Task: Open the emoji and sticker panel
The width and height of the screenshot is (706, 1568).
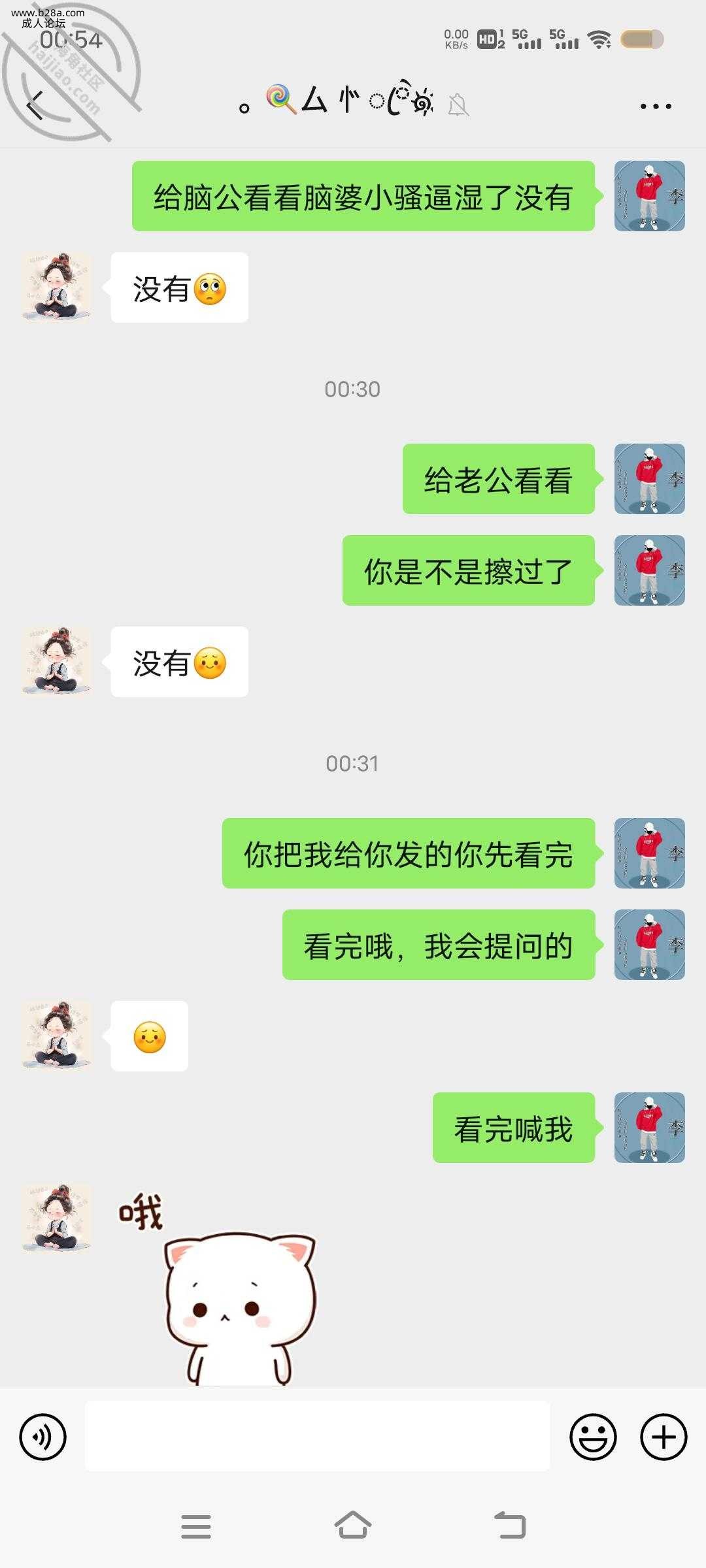Action: point(593,1437)
